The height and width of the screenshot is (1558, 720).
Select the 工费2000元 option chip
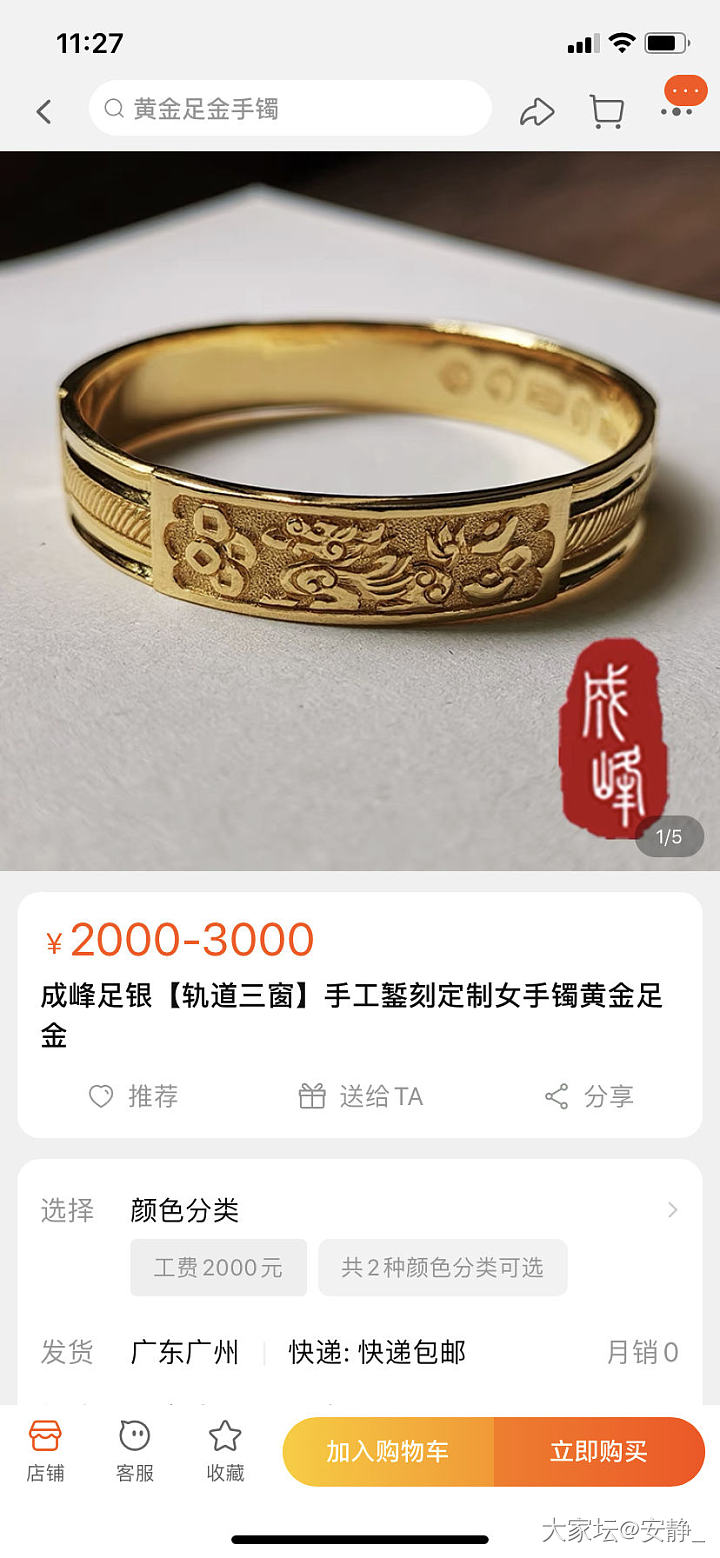(x=218, y=1268)
